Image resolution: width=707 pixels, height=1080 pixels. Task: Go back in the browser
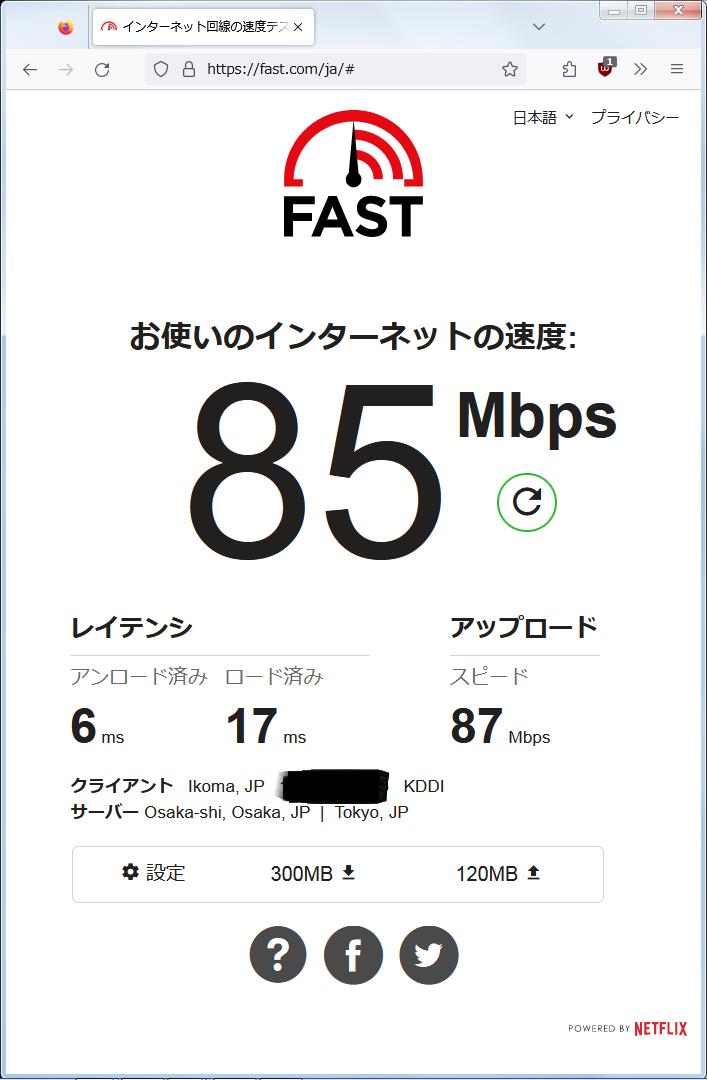click(x=30, y=69)
